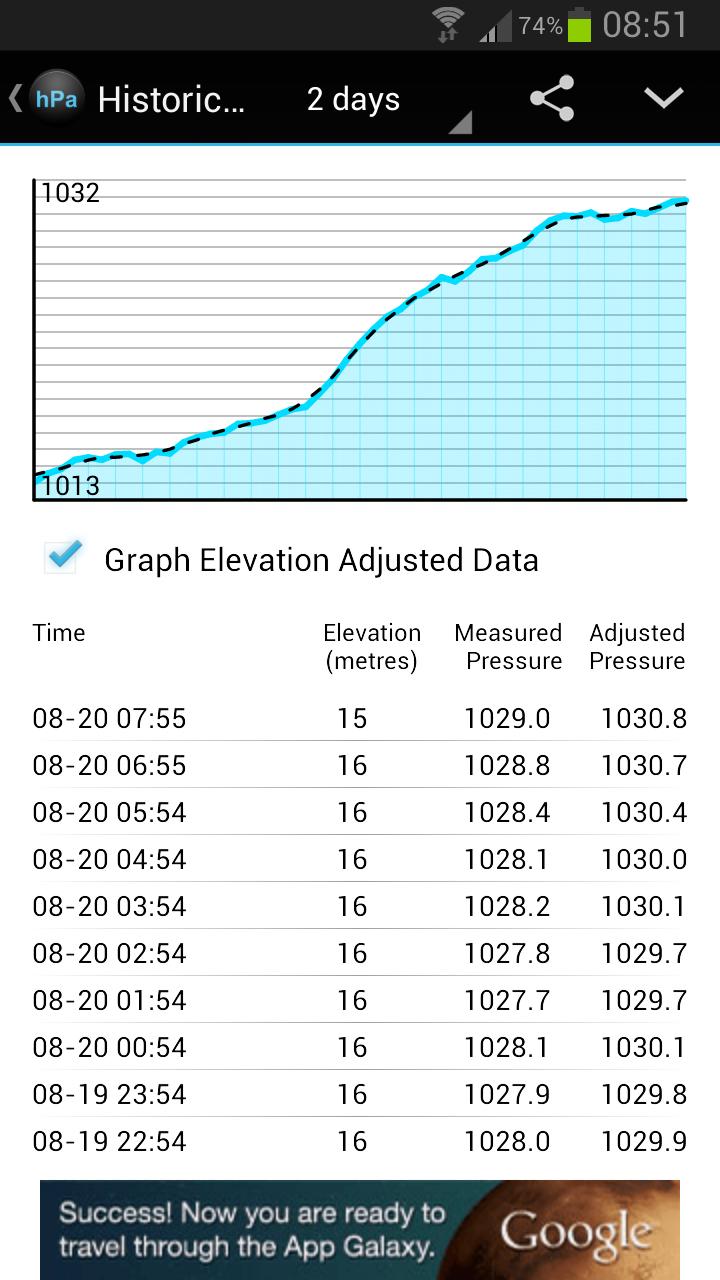Select the 08-19 23:54 data row

360,1094
